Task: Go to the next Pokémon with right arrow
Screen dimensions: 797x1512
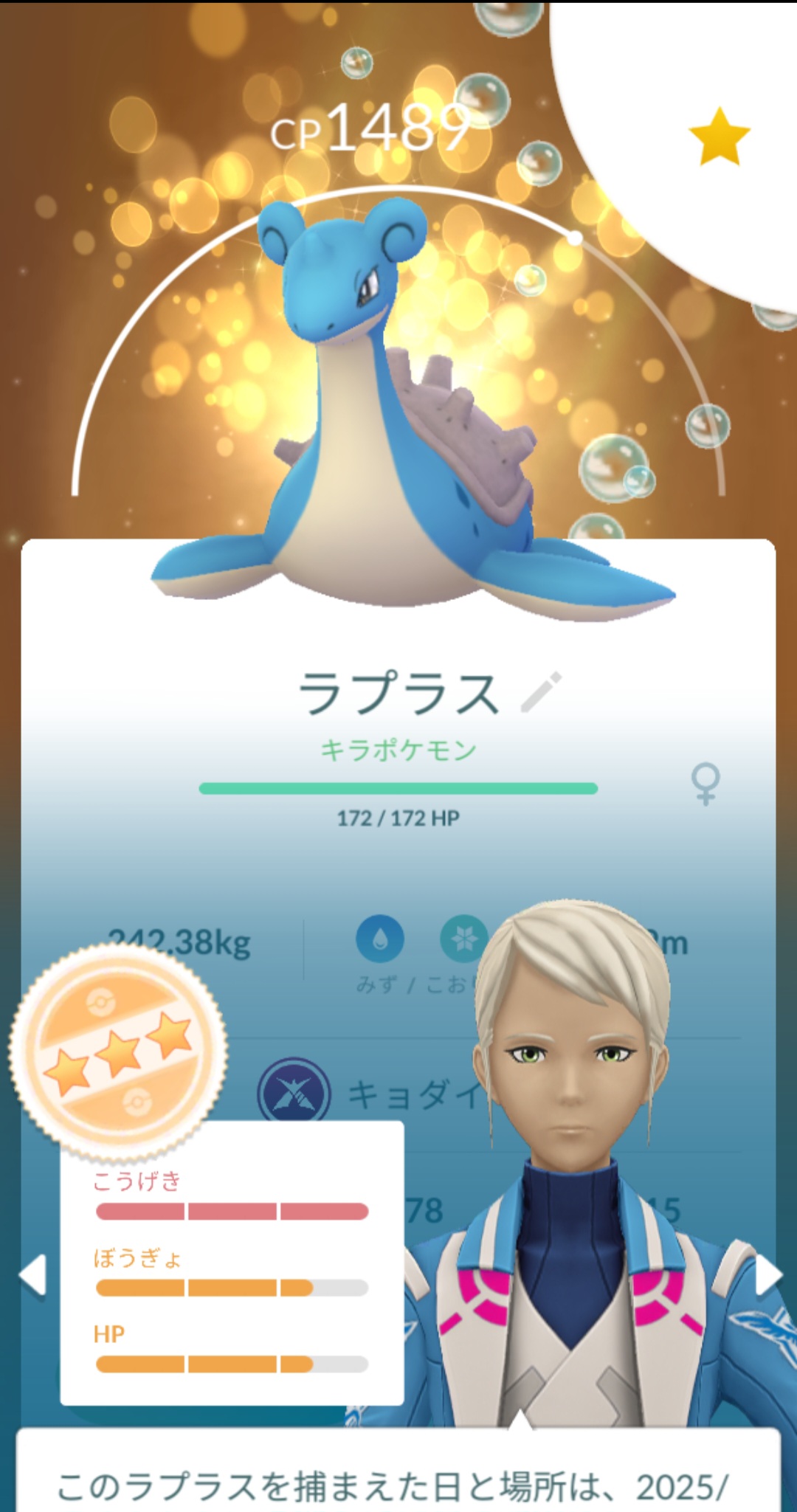Action: [767, 1274]
